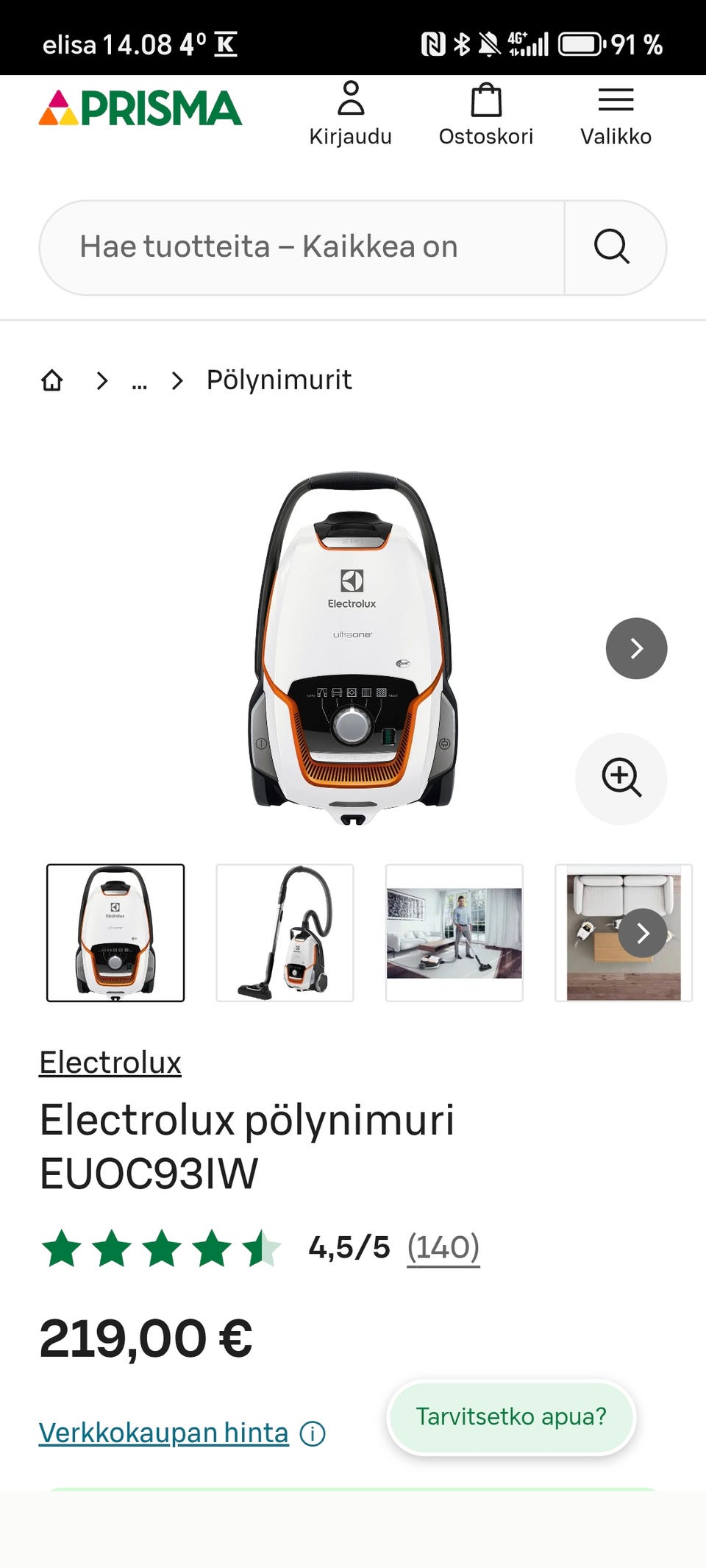Expand the thumbnail strip with the chevron

[x=641, y=933]
